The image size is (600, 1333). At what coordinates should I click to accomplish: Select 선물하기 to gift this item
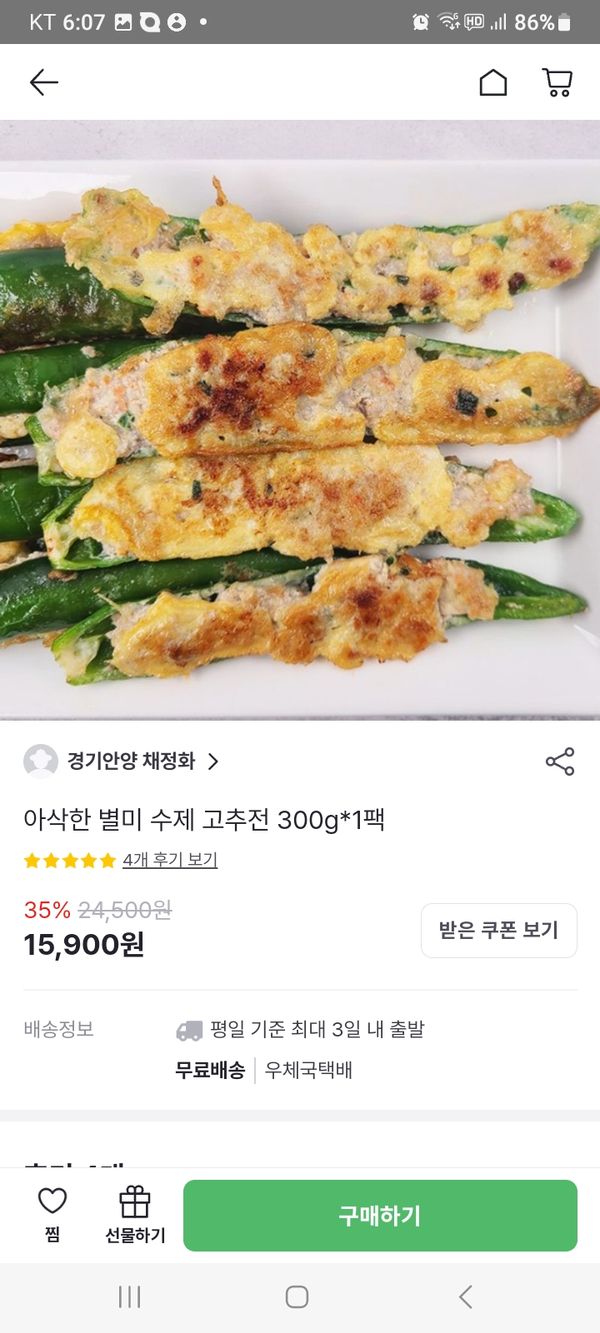[x=135, y=1214]
